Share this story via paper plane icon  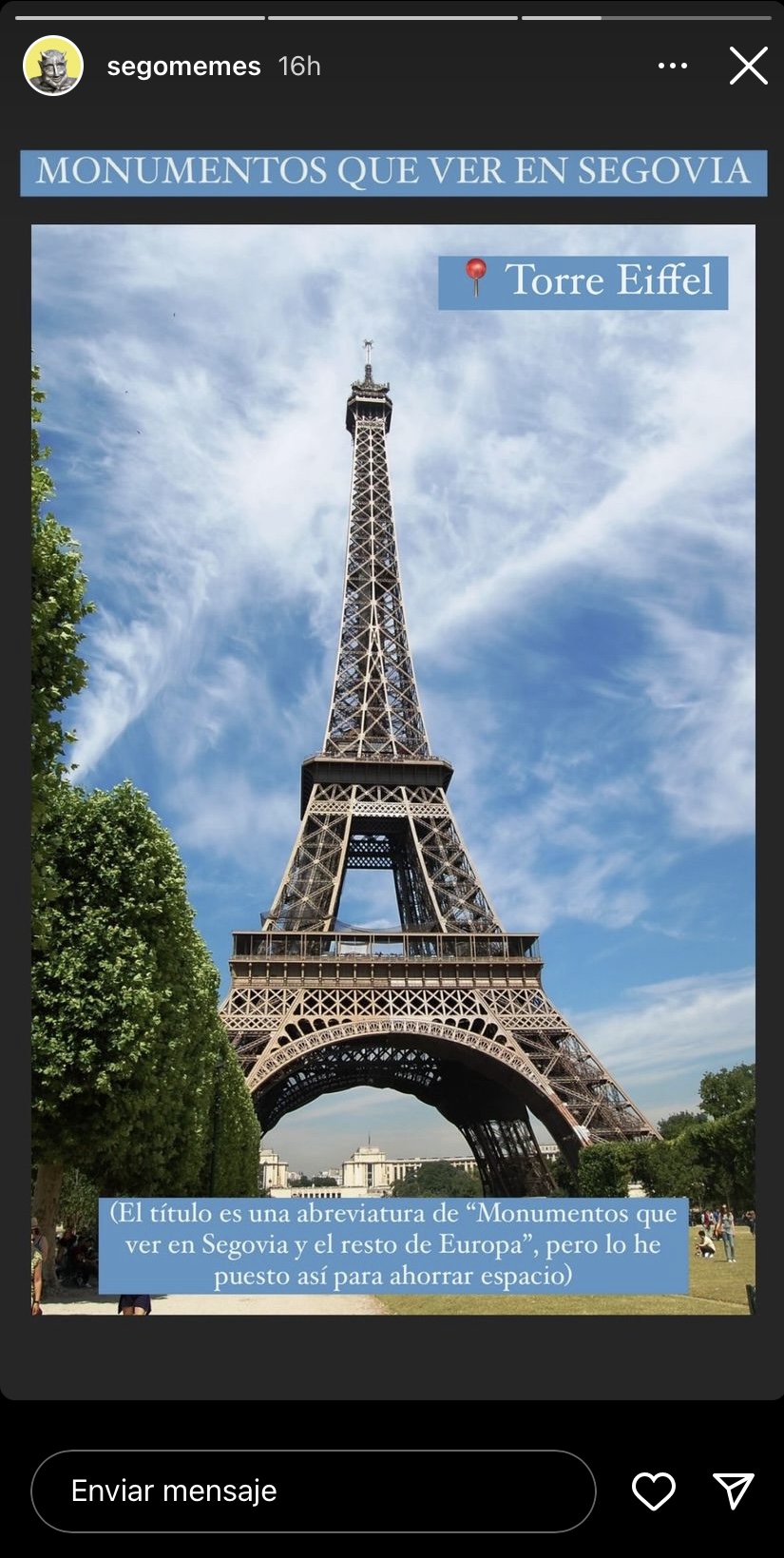[734, 1491]
